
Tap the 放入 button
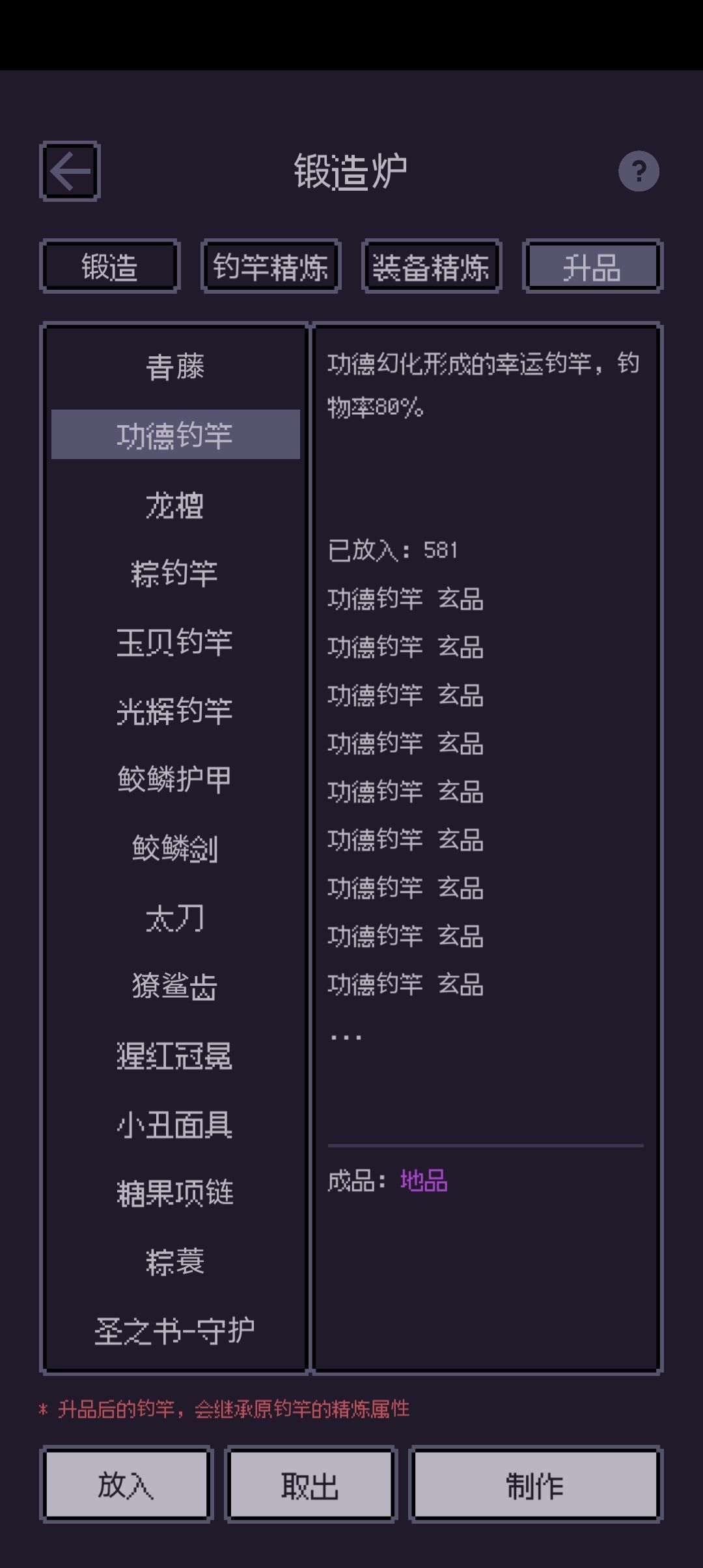(126, 1485)
